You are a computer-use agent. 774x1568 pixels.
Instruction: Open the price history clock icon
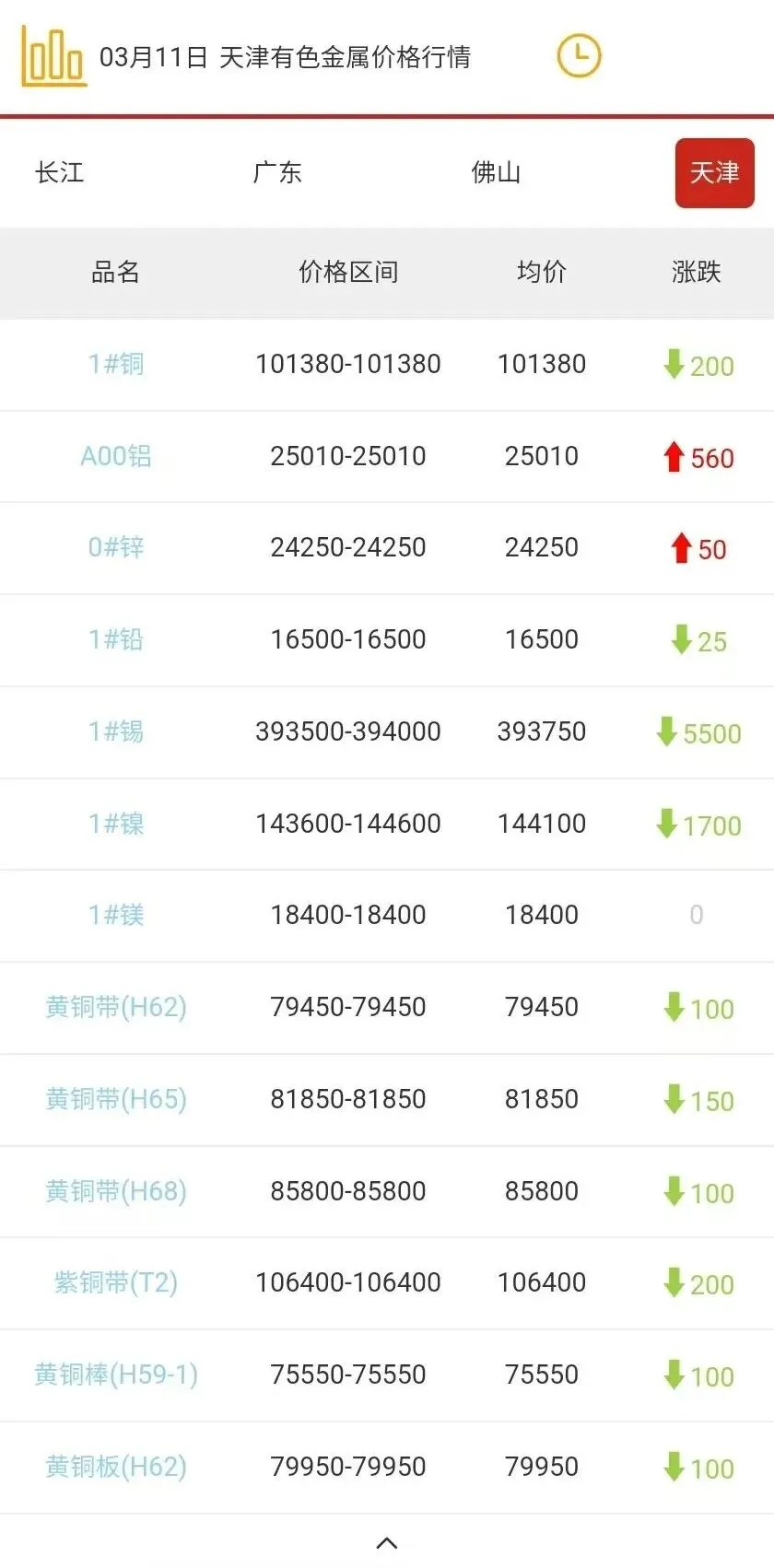579,56
